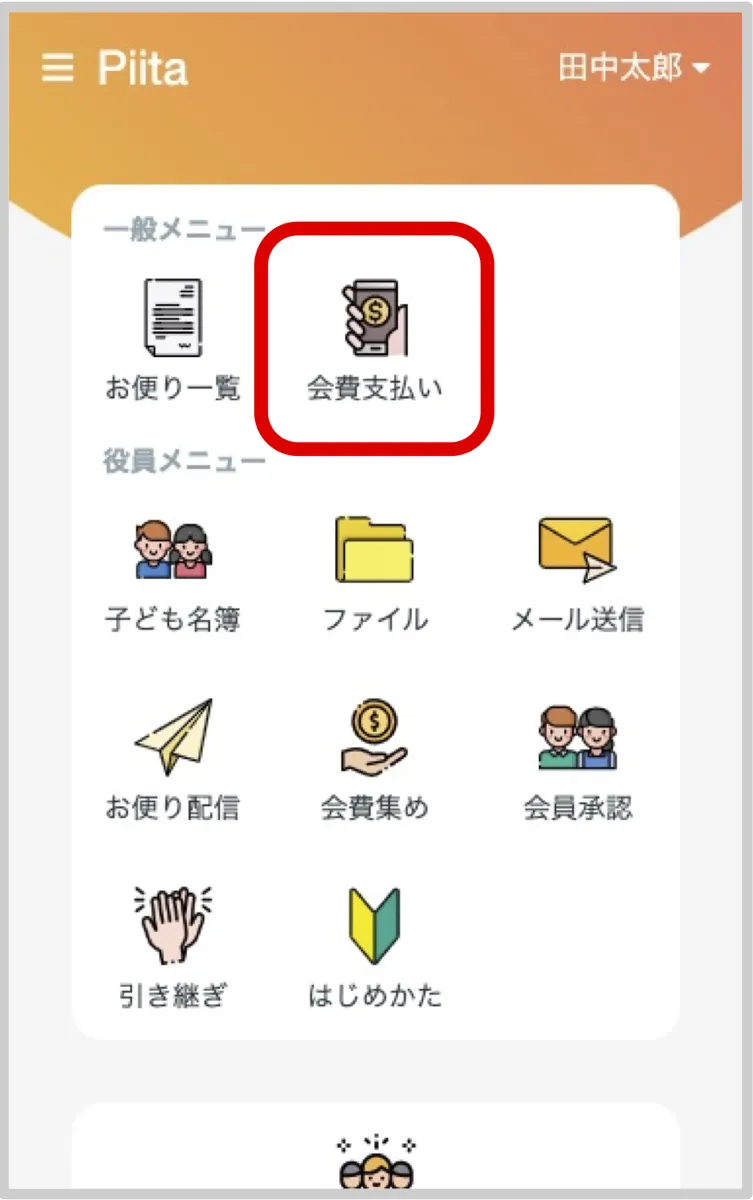Select 会員承認 member approval
Image resolution: width=753 pixels, height=1200 pixels.
(577, 760)
